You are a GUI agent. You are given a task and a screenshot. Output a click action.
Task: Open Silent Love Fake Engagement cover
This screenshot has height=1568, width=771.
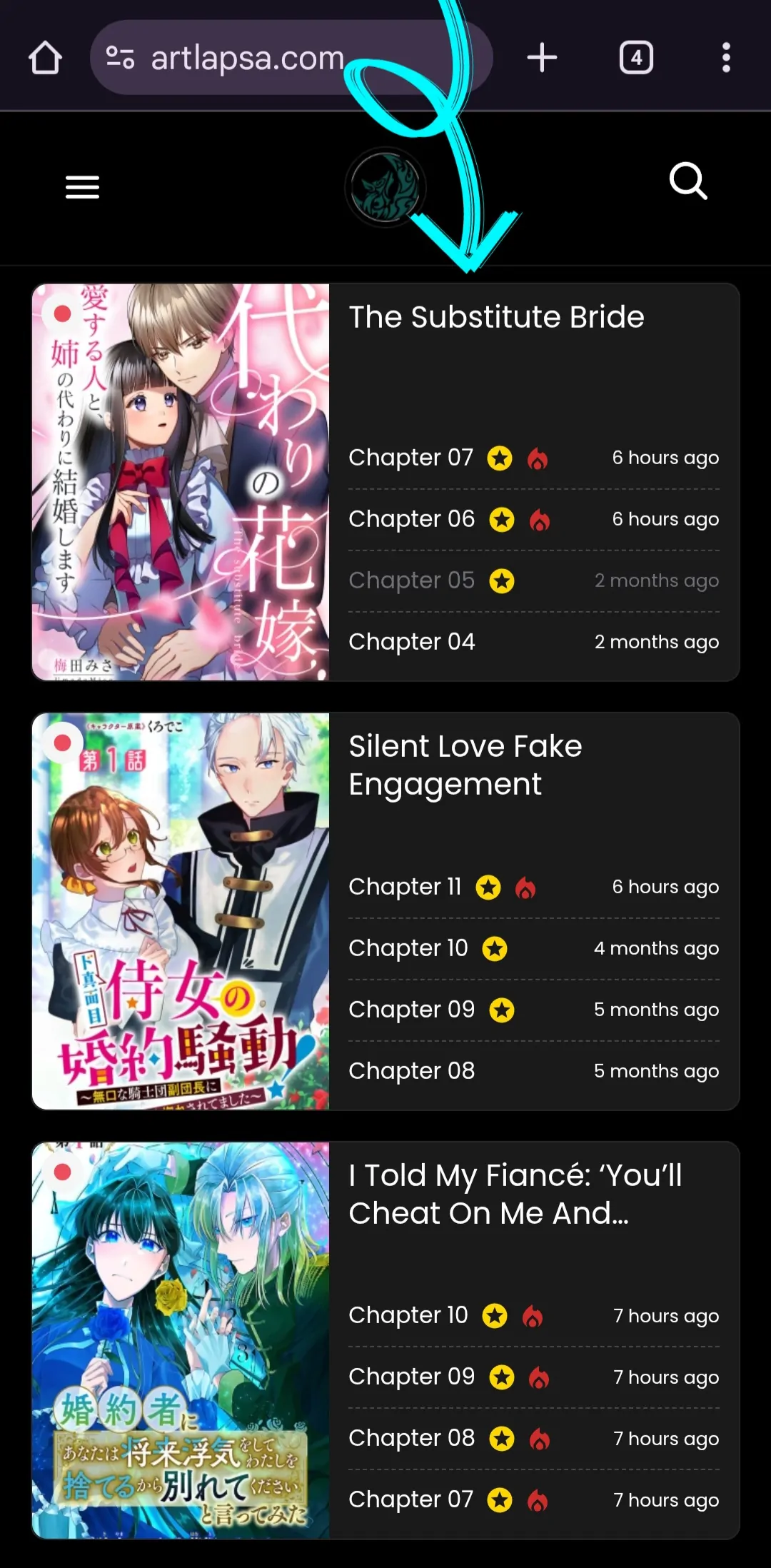[181, 911]
